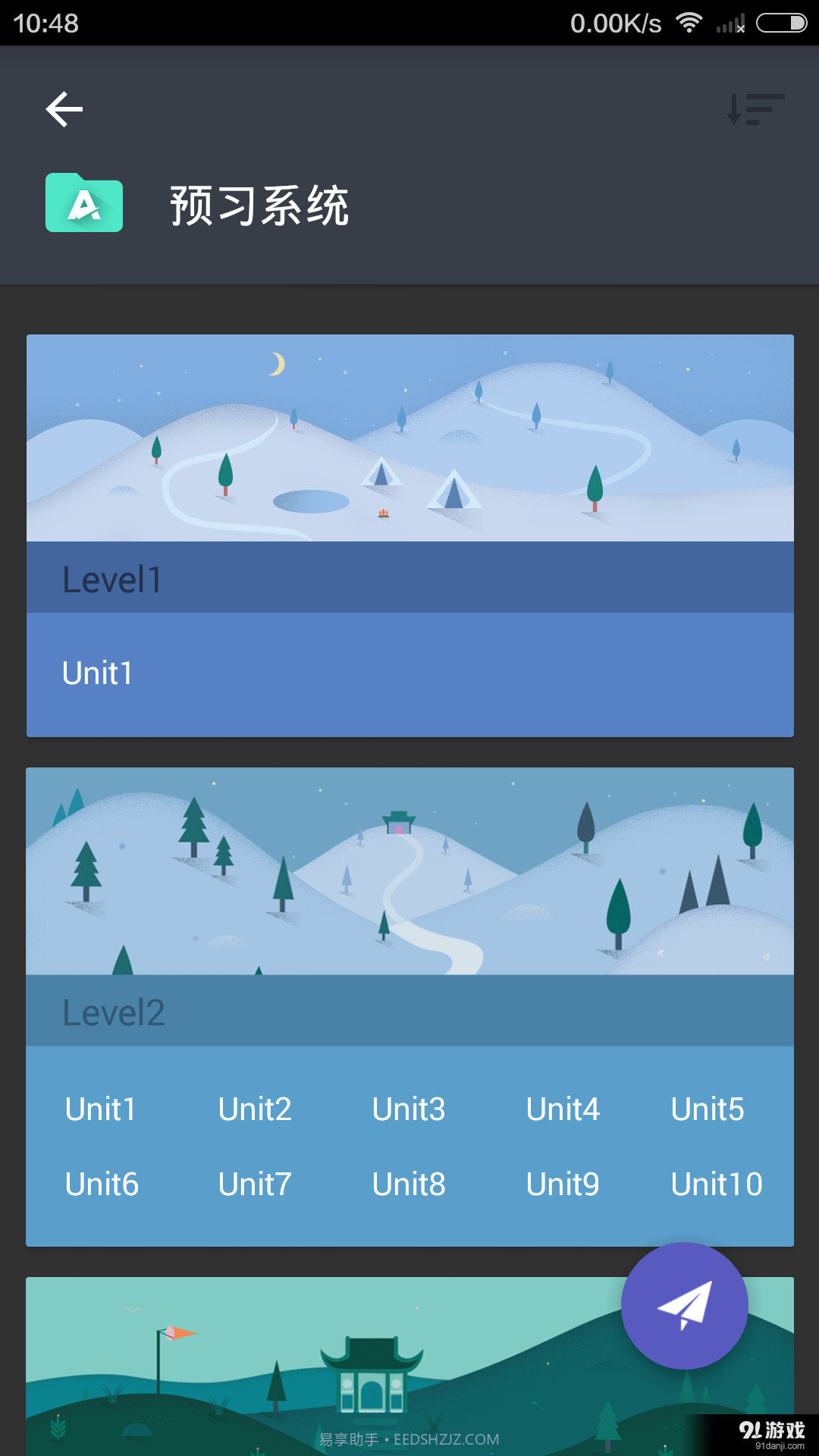Open the sort order icon

[755, 109]
